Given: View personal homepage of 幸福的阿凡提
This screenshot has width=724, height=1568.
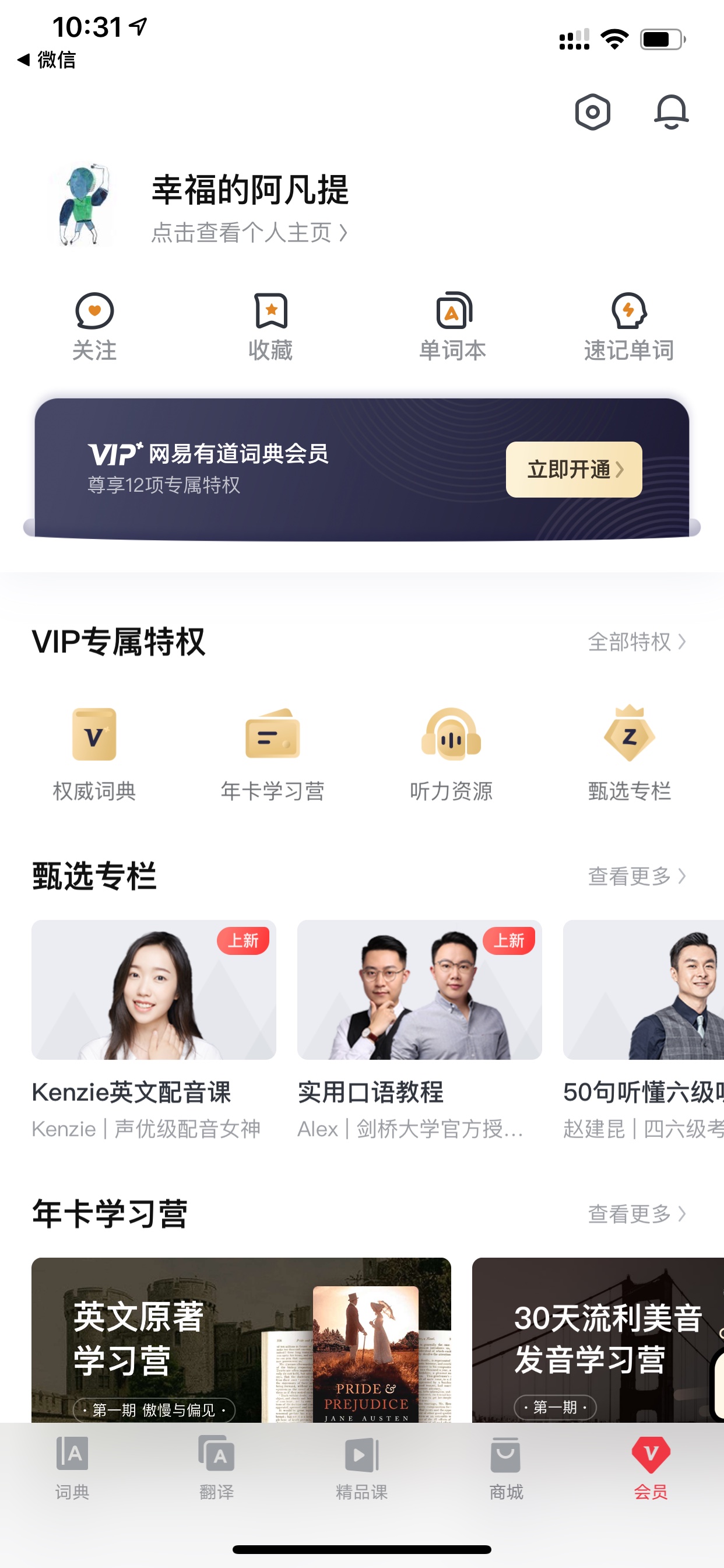Looking at the screenshot, I should pyautogui.click(x=249, y=233).
